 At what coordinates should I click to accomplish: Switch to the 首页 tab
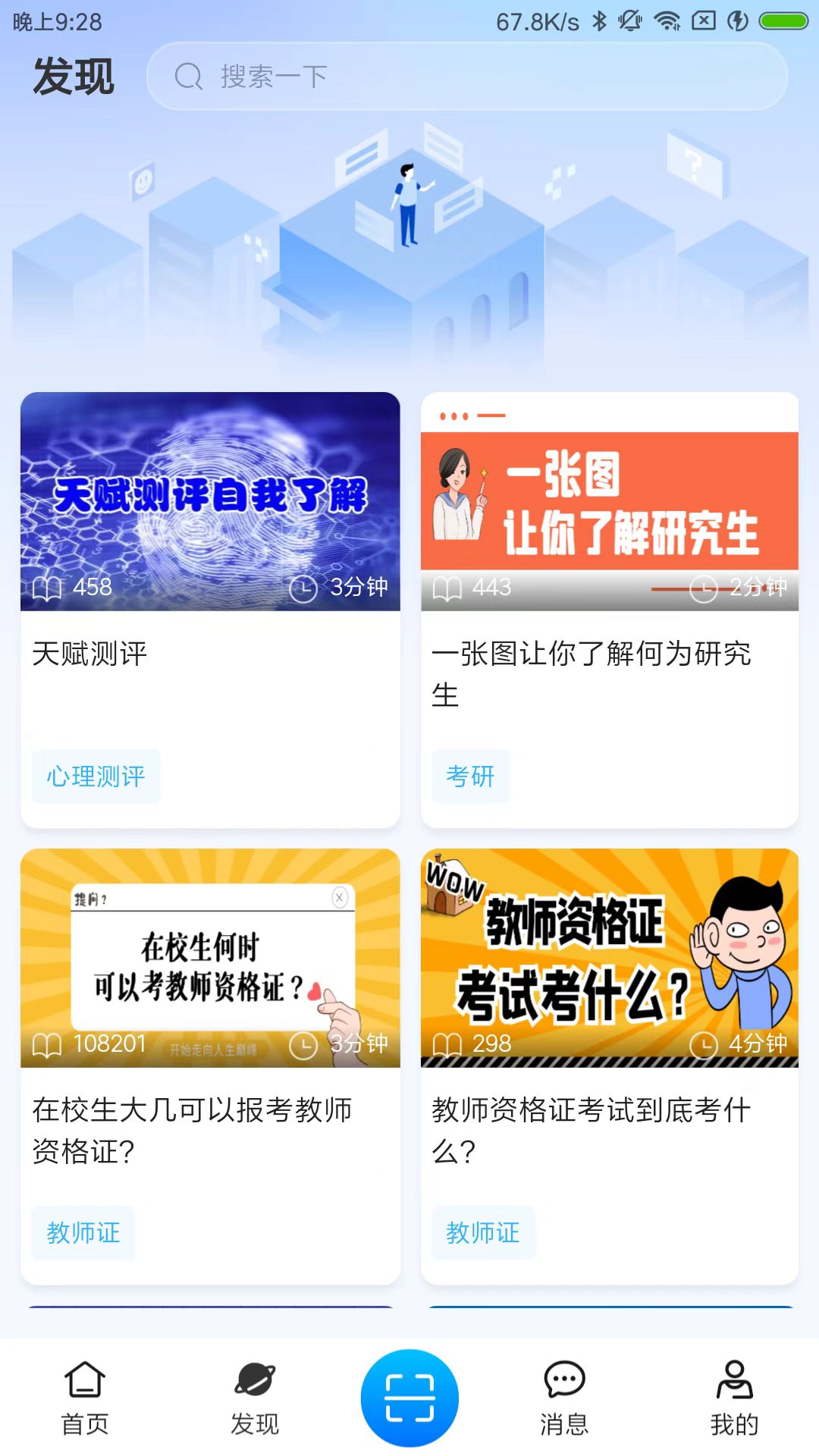click(x=85, y=1398)
